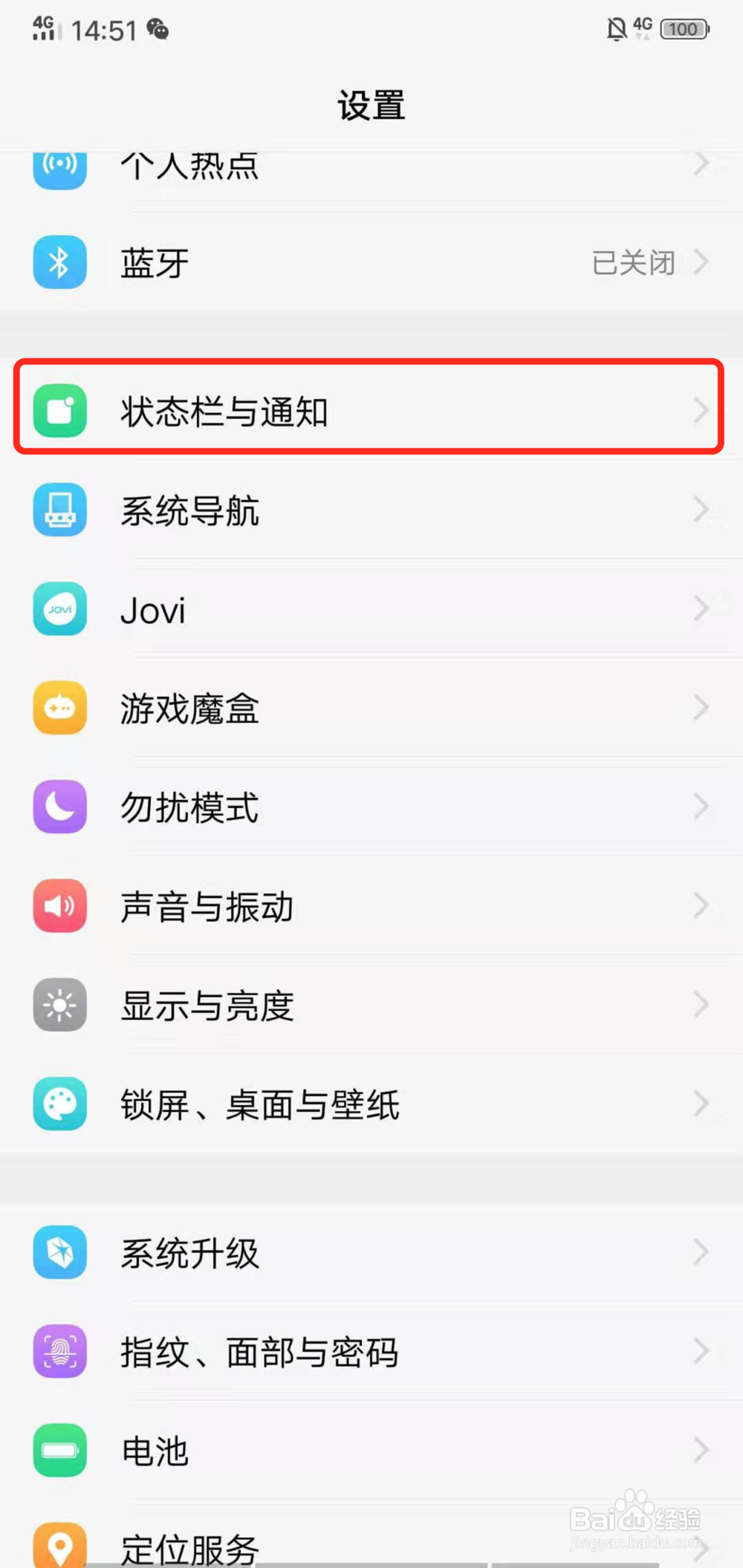The width and height of the screenshot is (743, 1568).
Task: Tap the palette icon for 锁屏、桌面与壁纸
Action: click(x=59, y=1105)
